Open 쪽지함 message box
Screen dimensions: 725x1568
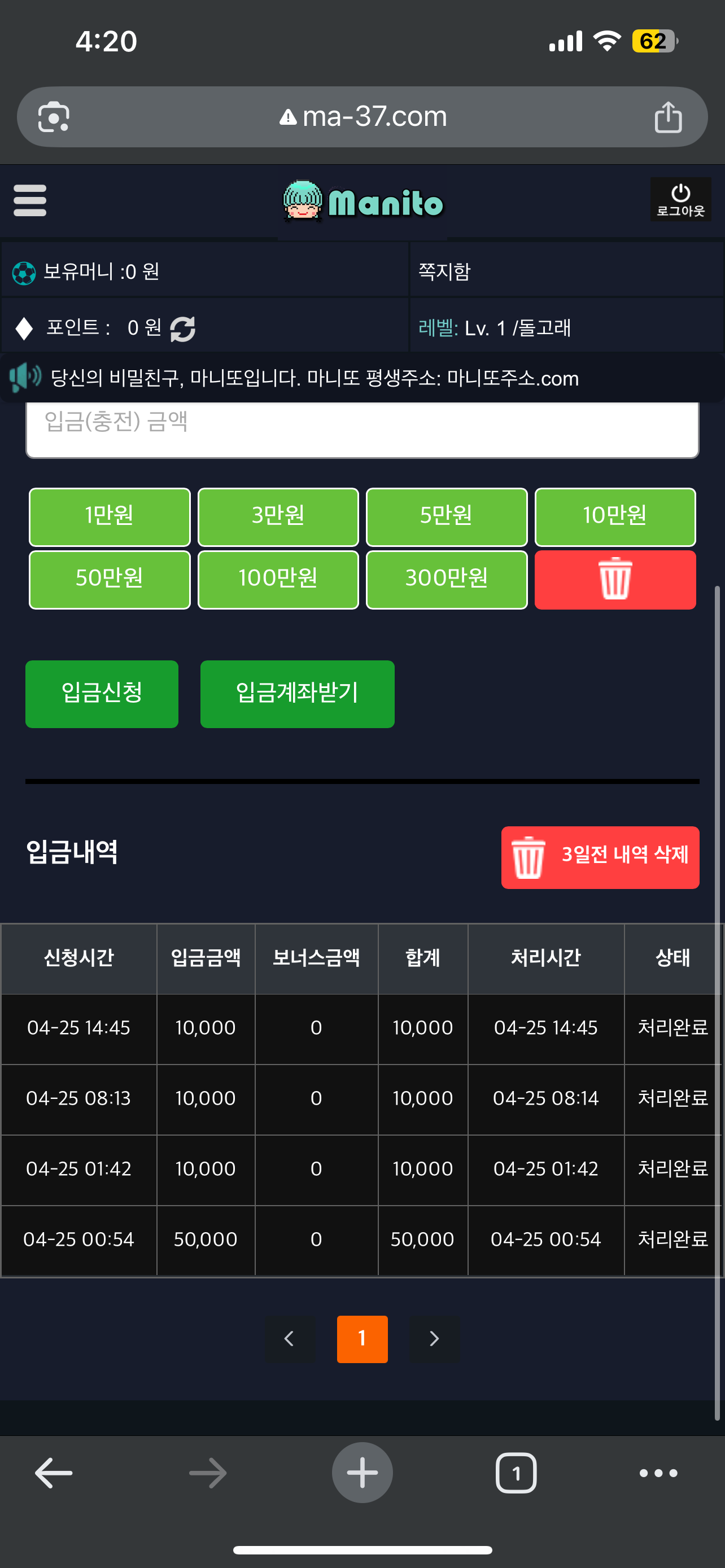[x=444, y=271]
